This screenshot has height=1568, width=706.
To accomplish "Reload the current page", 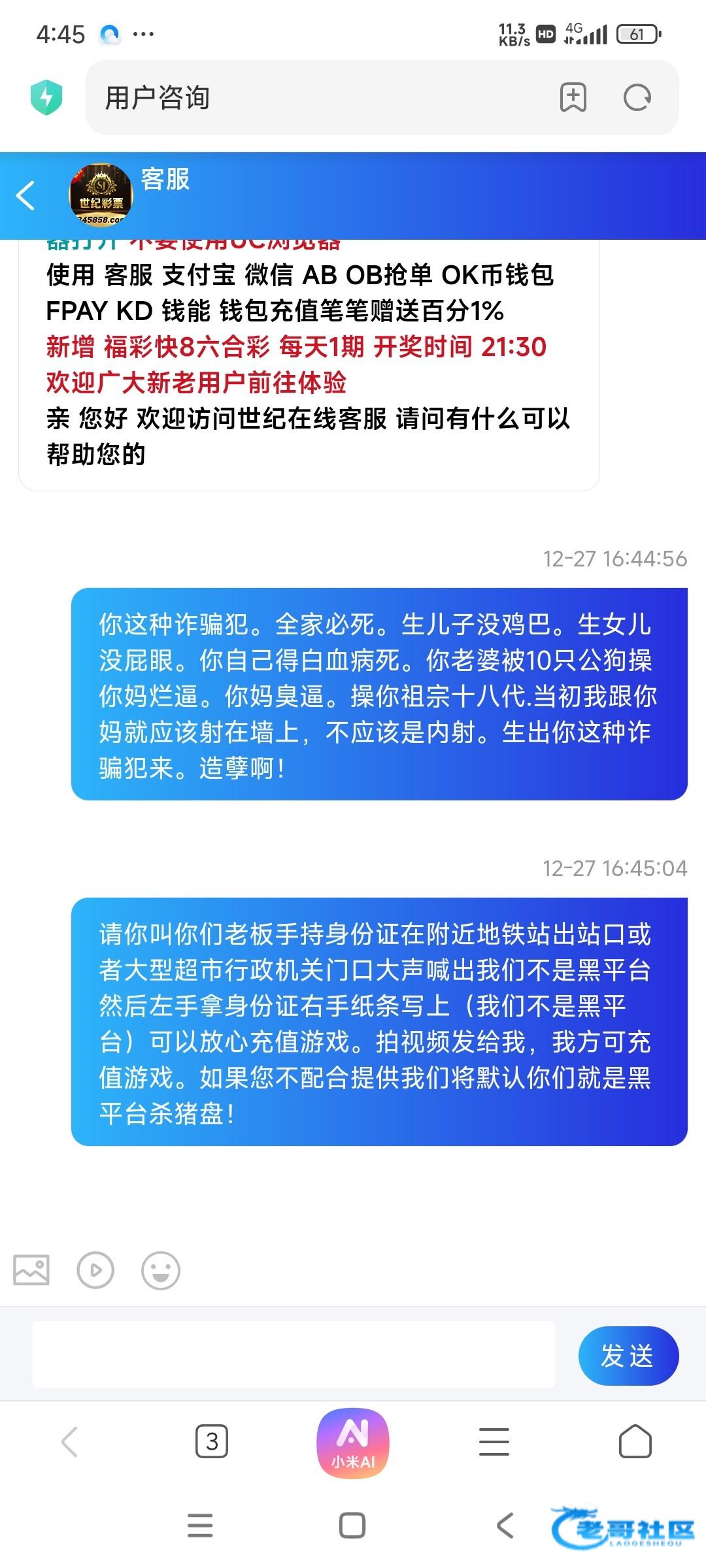I will tap(637, 98).
